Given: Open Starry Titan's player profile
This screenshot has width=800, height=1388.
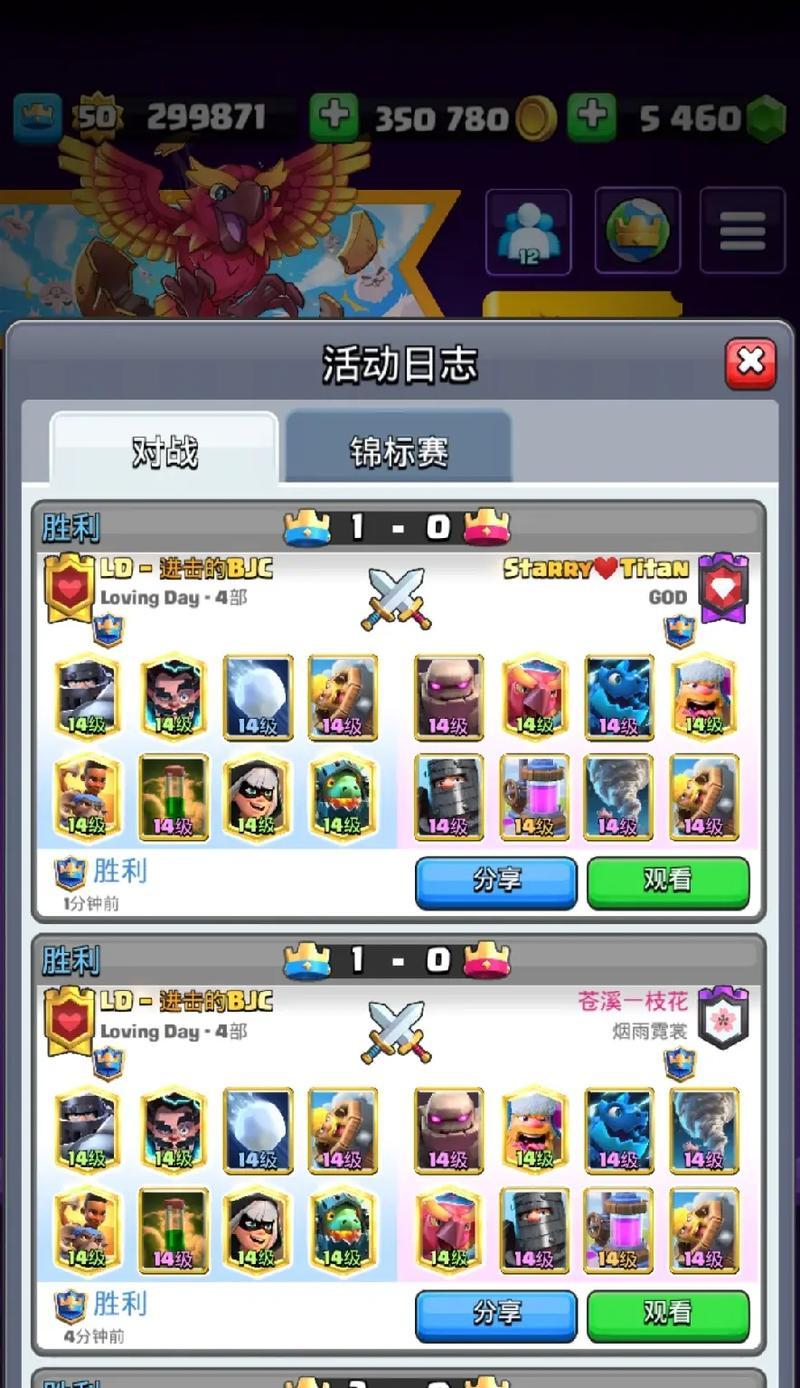Looking at the screenshot, I should pyautogui.click(x=596, y=569).
